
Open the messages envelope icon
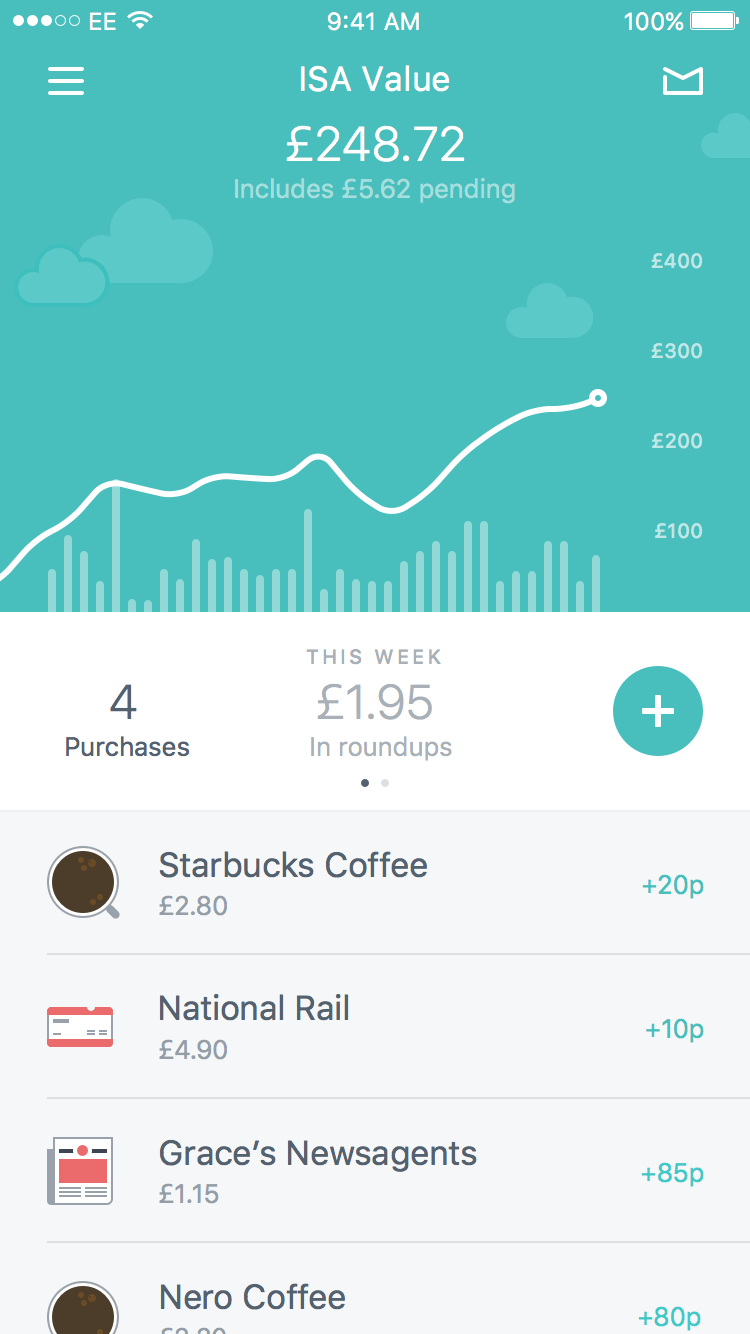tap(683, 81)
